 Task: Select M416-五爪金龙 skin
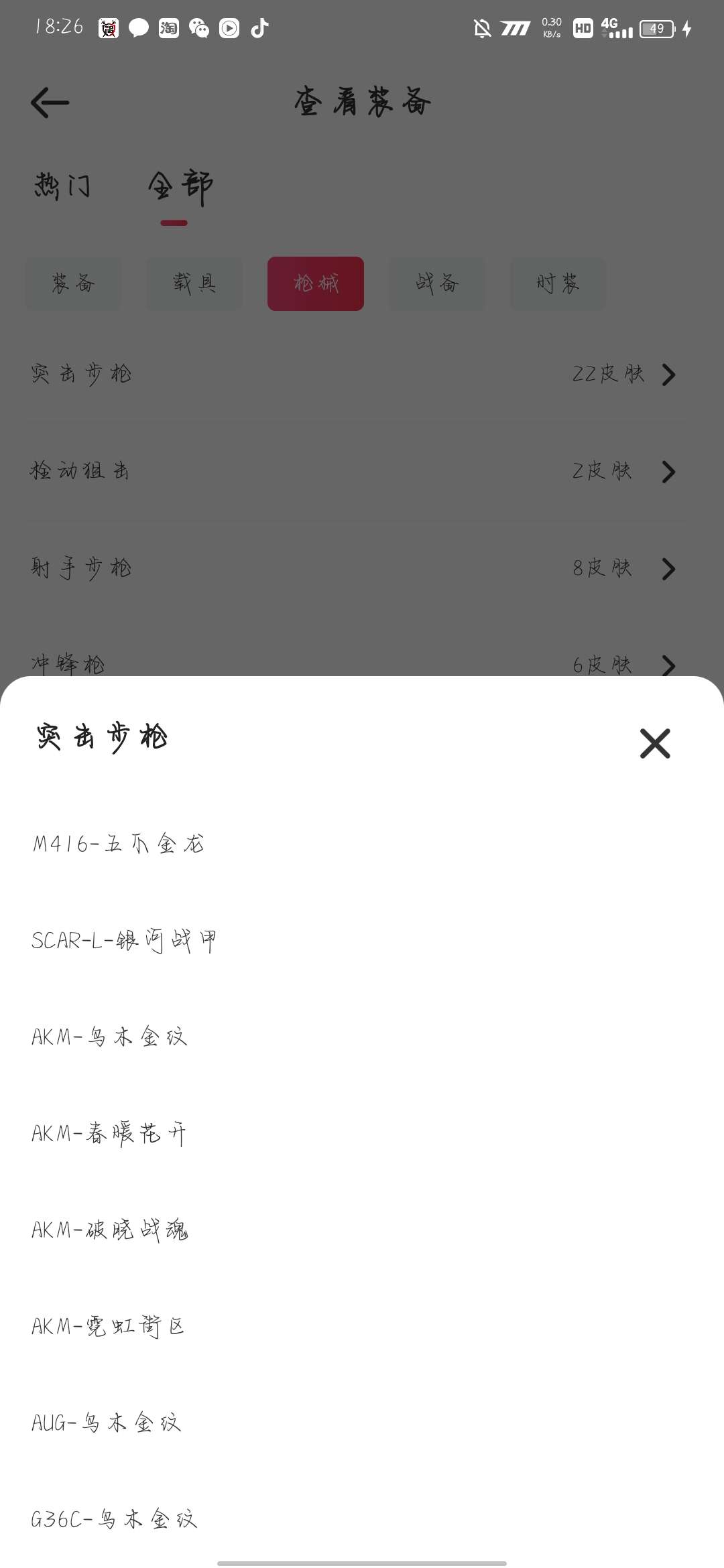click(119, 844)
